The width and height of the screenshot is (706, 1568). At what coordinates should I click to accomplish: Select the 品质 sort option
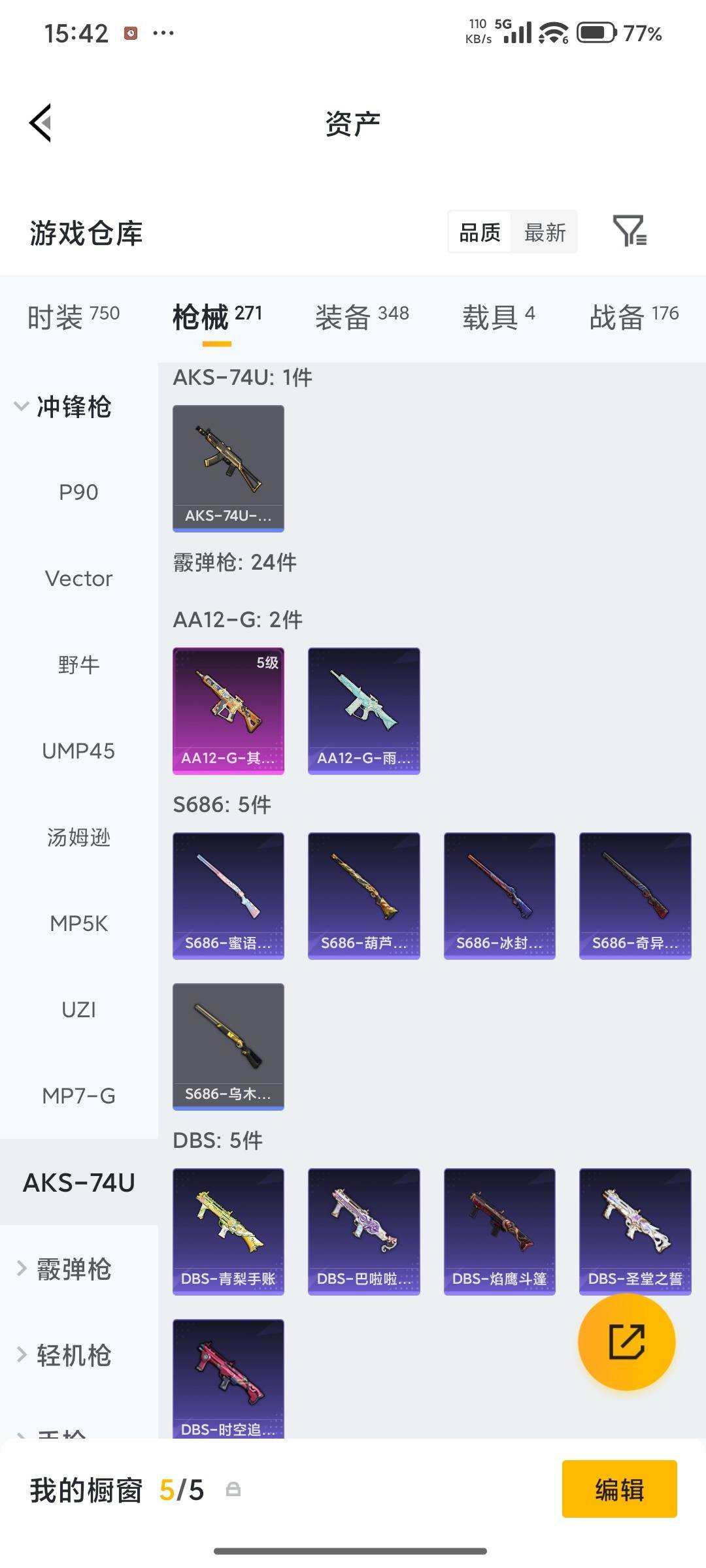point(480,232)
